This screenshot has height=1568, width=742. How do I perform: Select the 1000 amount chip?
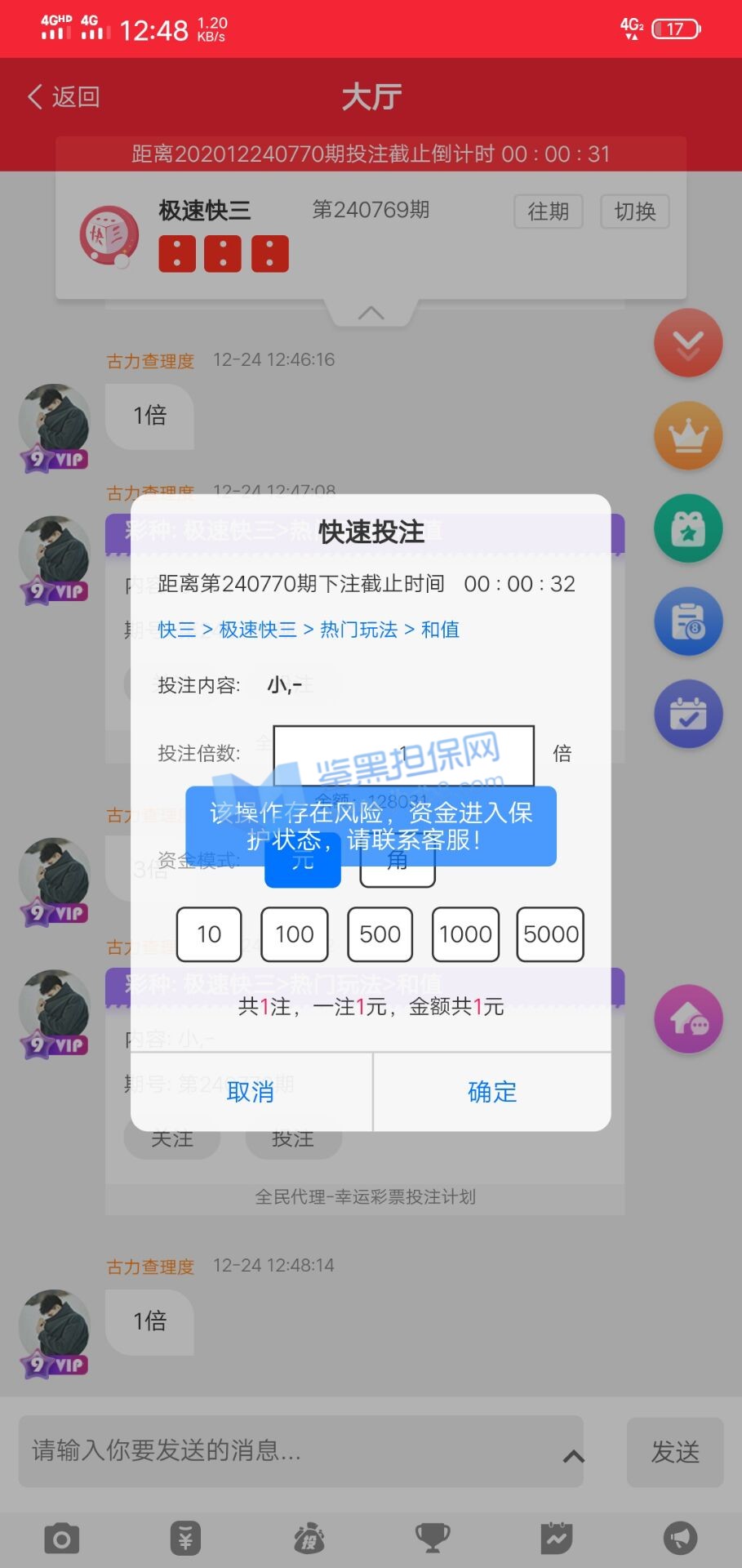tap(465, 934)
